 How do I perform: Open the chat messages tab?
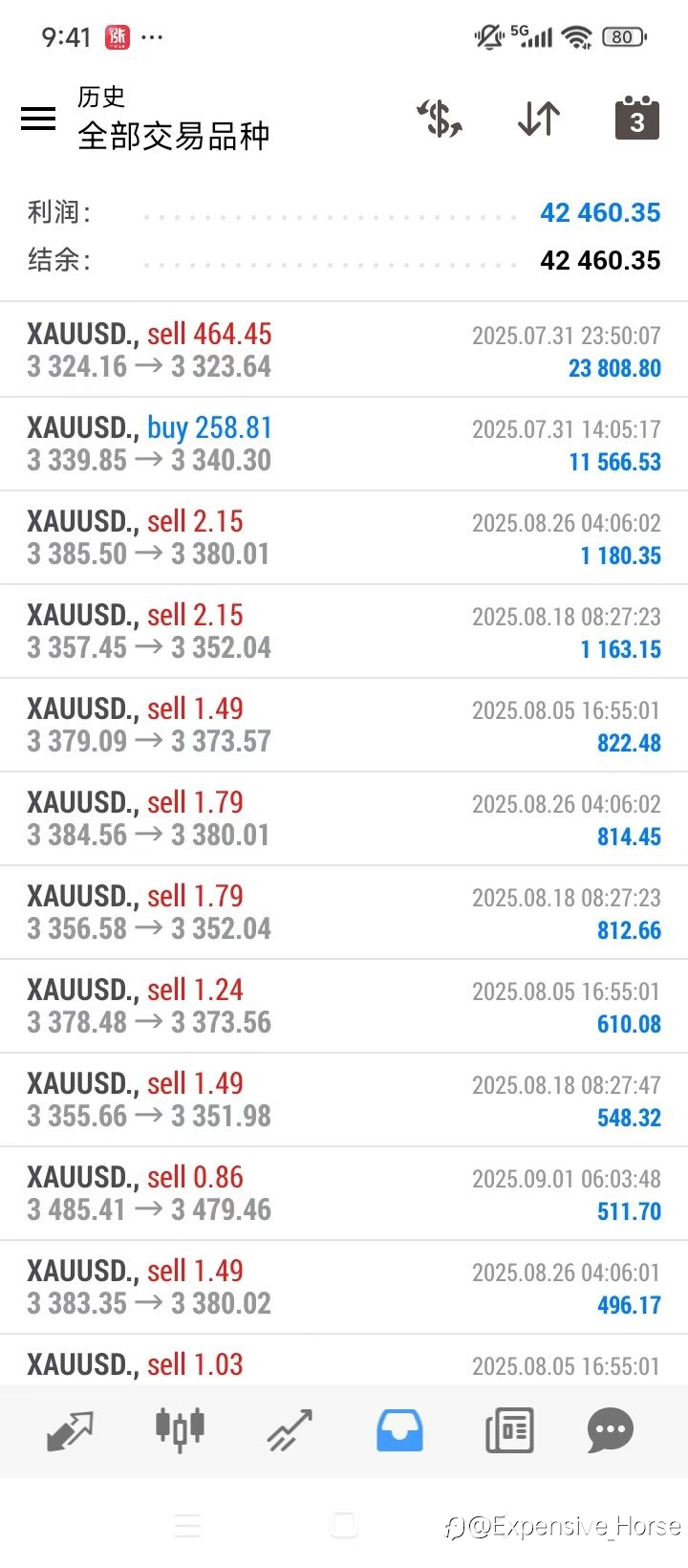click(x=610, y=1430)
